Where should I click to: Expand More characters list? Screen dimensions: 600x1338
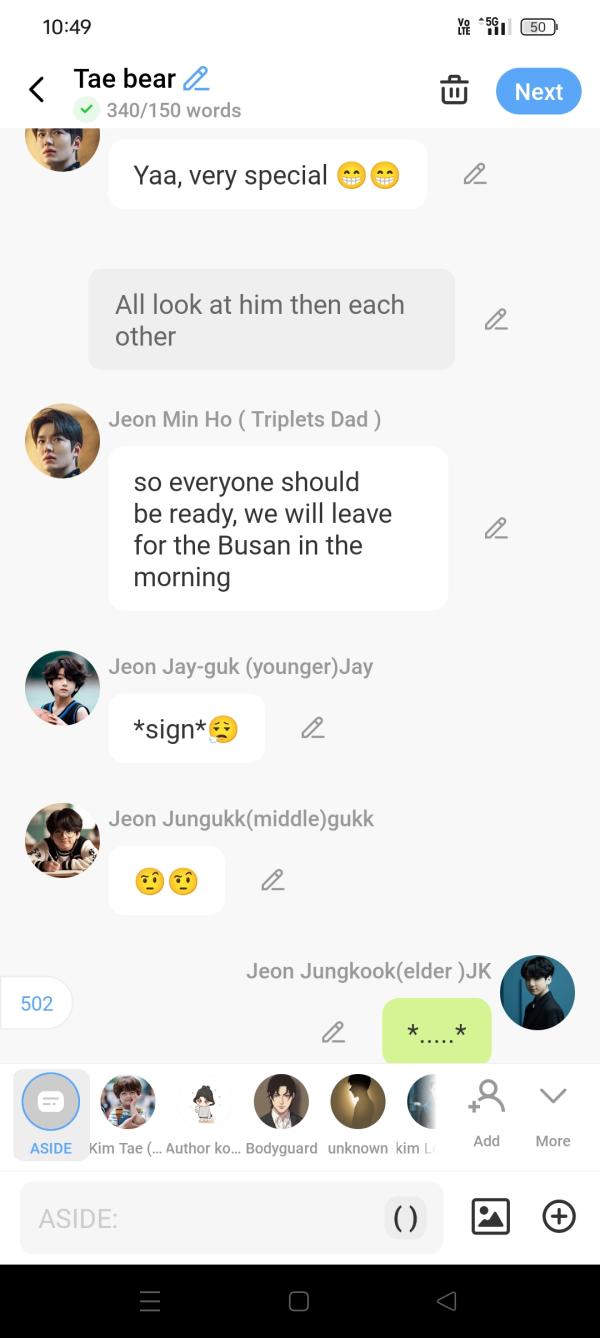[553, 1111]
